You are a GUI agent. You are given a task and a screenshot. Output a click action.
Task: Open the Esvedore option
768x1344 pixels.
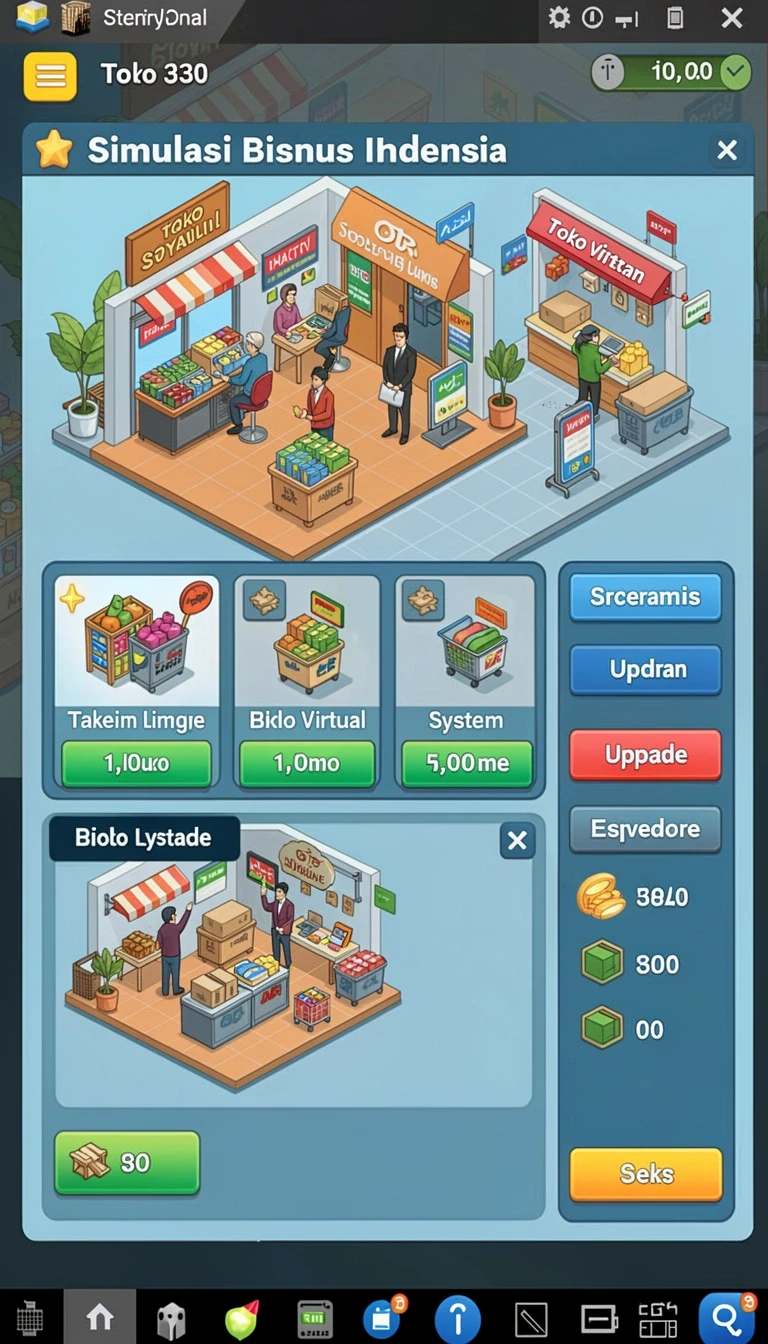[x=645, y=829]
